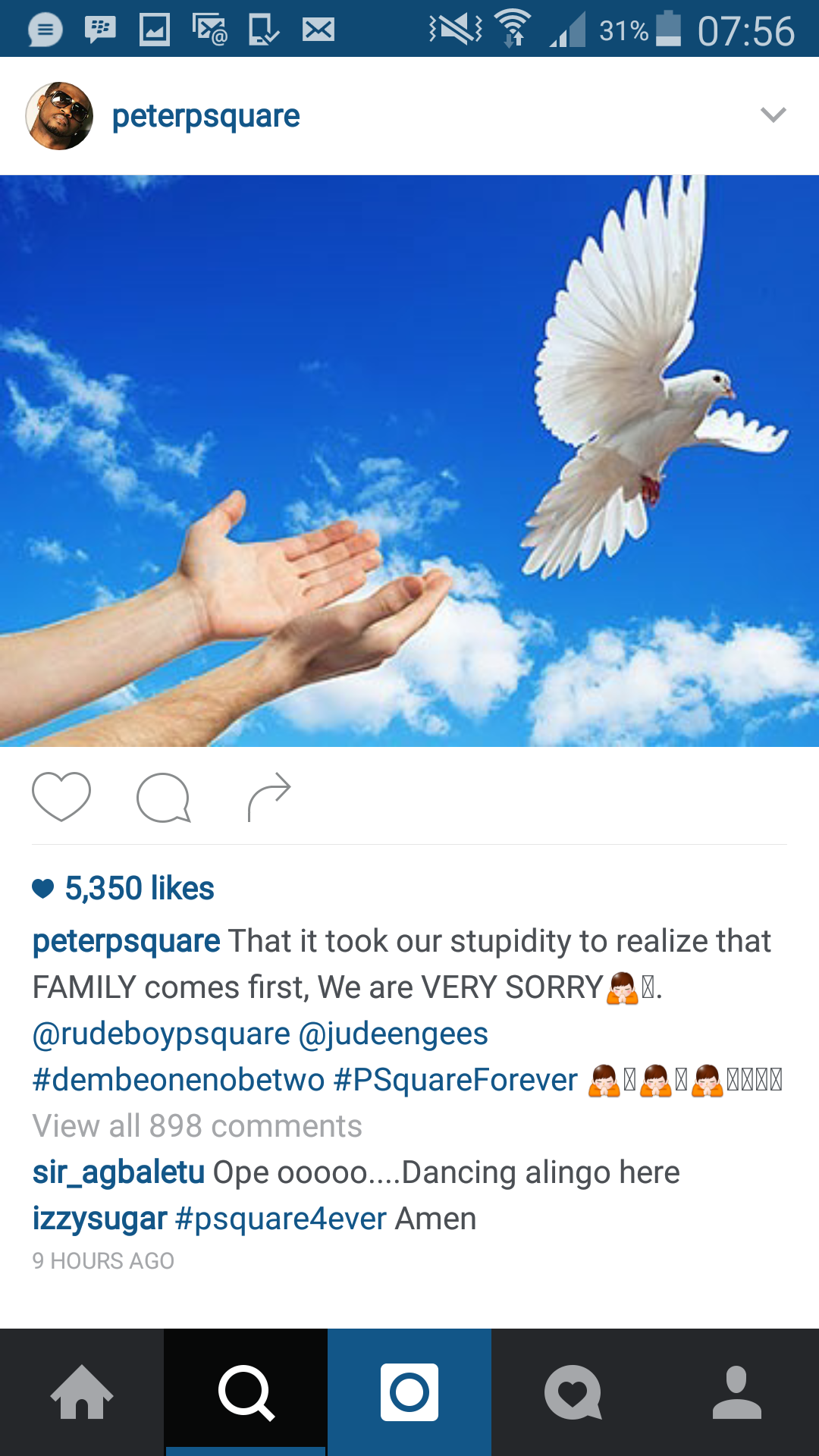
Task: Share the post with the arrow icon
Action: (x=269, y=797)
